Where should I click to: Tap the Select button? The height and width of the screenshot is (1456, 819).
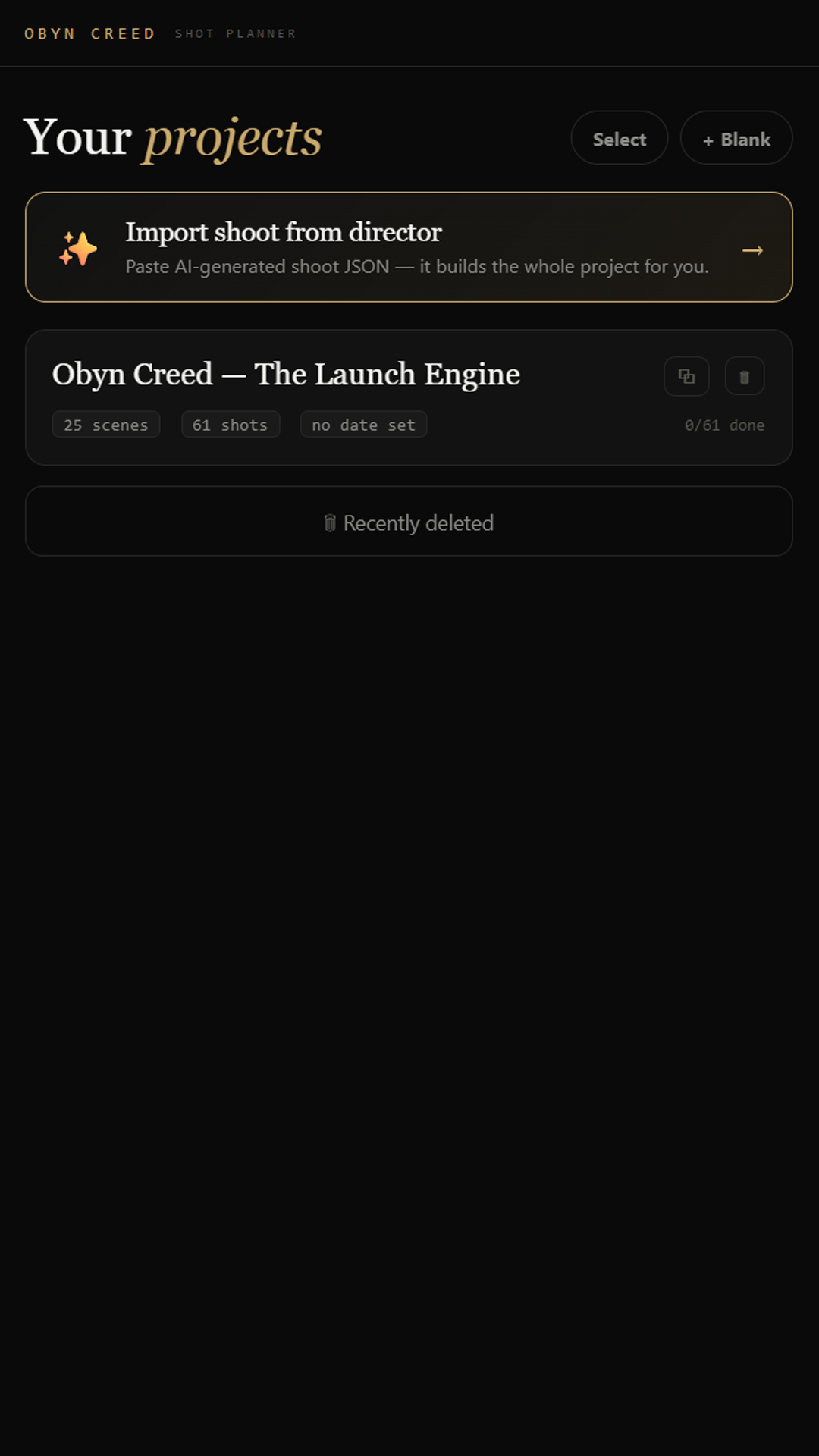[619, 138]
